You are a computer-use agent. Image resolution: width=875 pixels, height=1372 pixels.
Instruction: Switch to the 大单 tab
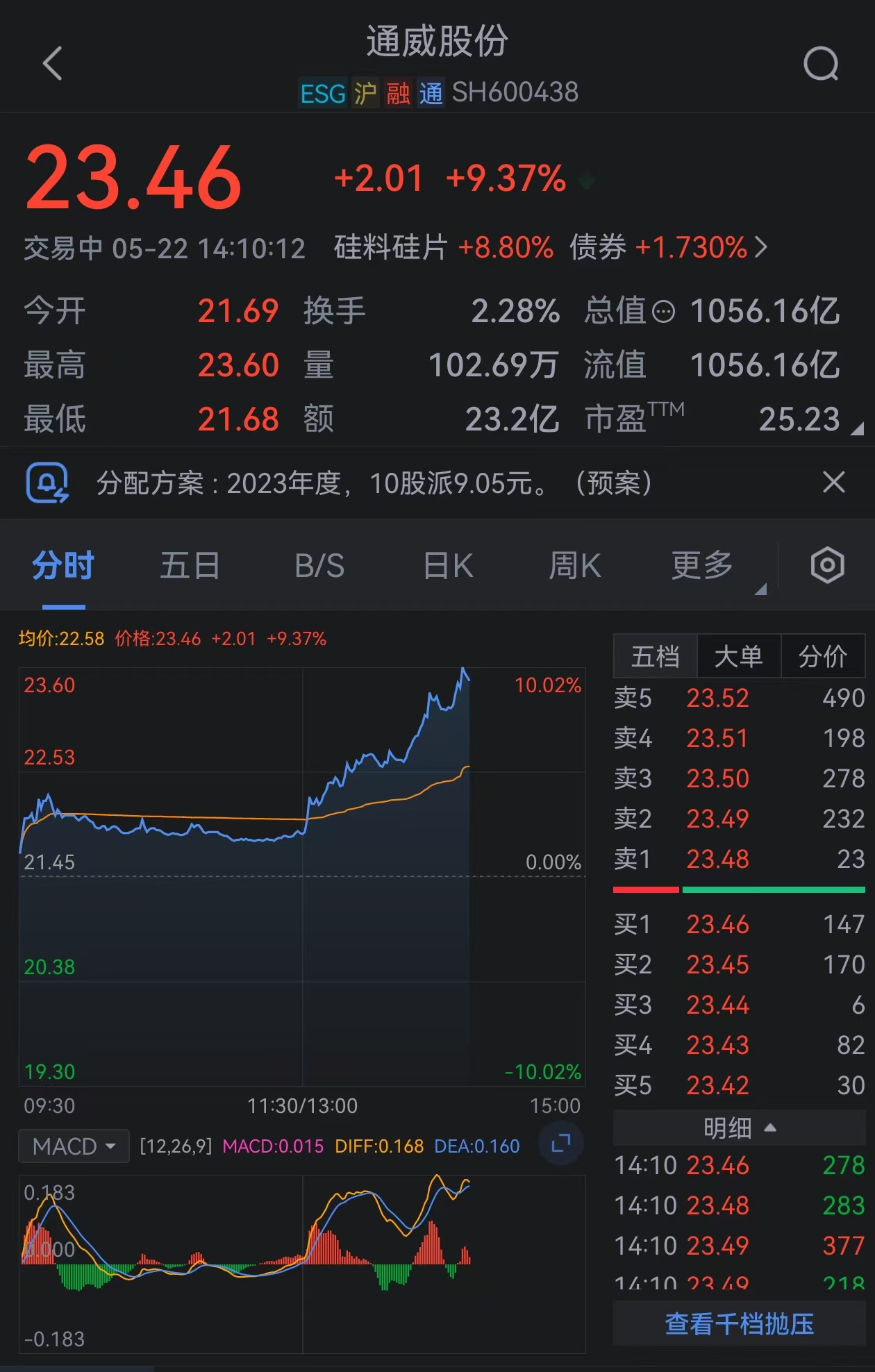point(738,655)
